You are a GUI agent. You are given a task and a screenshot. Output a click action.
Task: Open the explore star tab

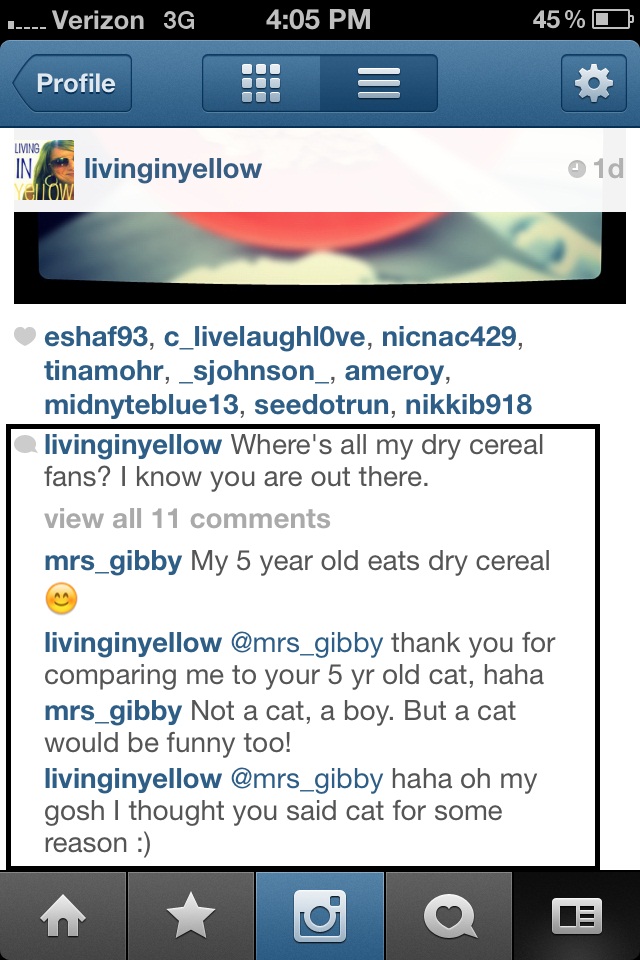(190, 917)
